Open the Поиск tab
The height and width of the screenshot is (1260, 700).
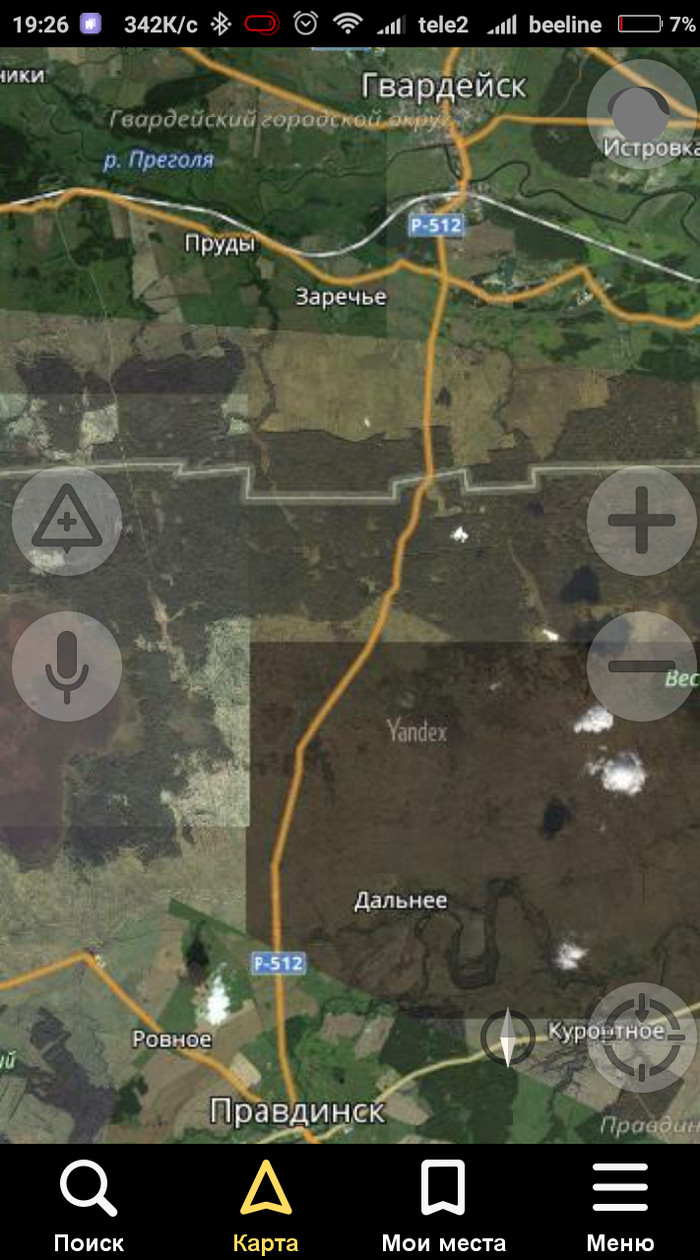(88, 1205)
